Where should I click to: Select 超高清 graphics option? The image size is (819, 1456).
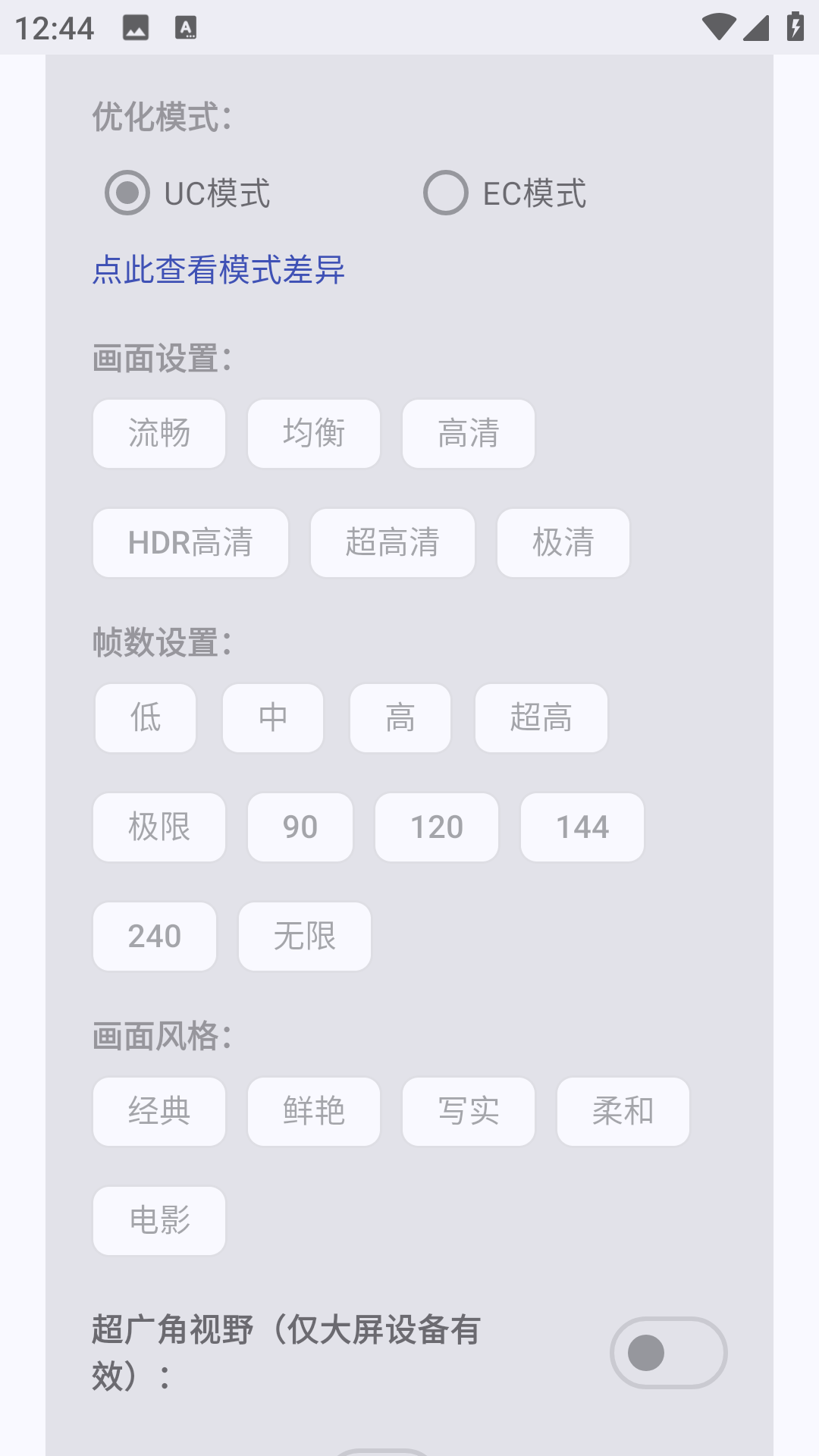tap(392, 542)
